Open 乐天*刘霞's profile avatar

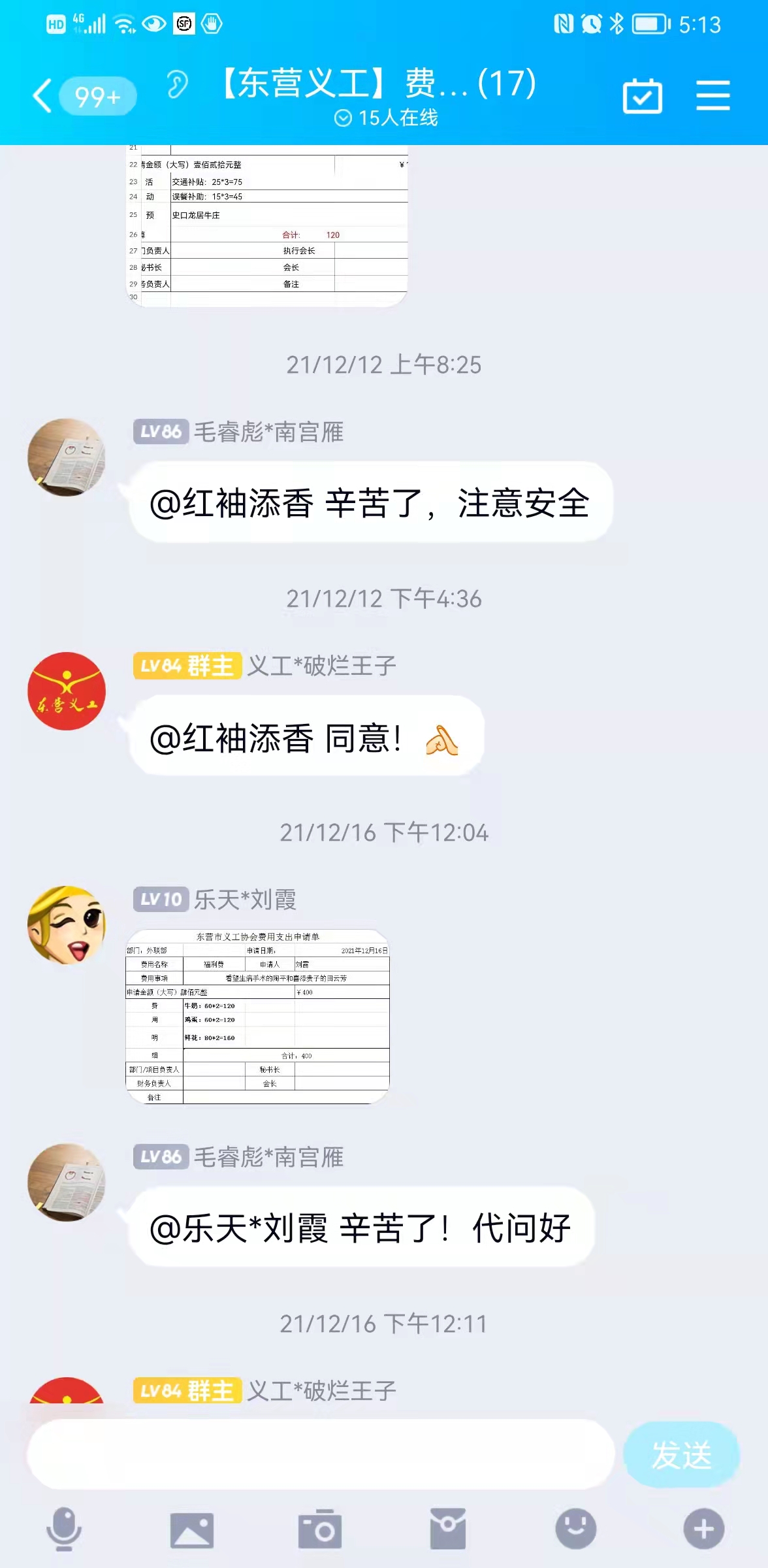67,924
